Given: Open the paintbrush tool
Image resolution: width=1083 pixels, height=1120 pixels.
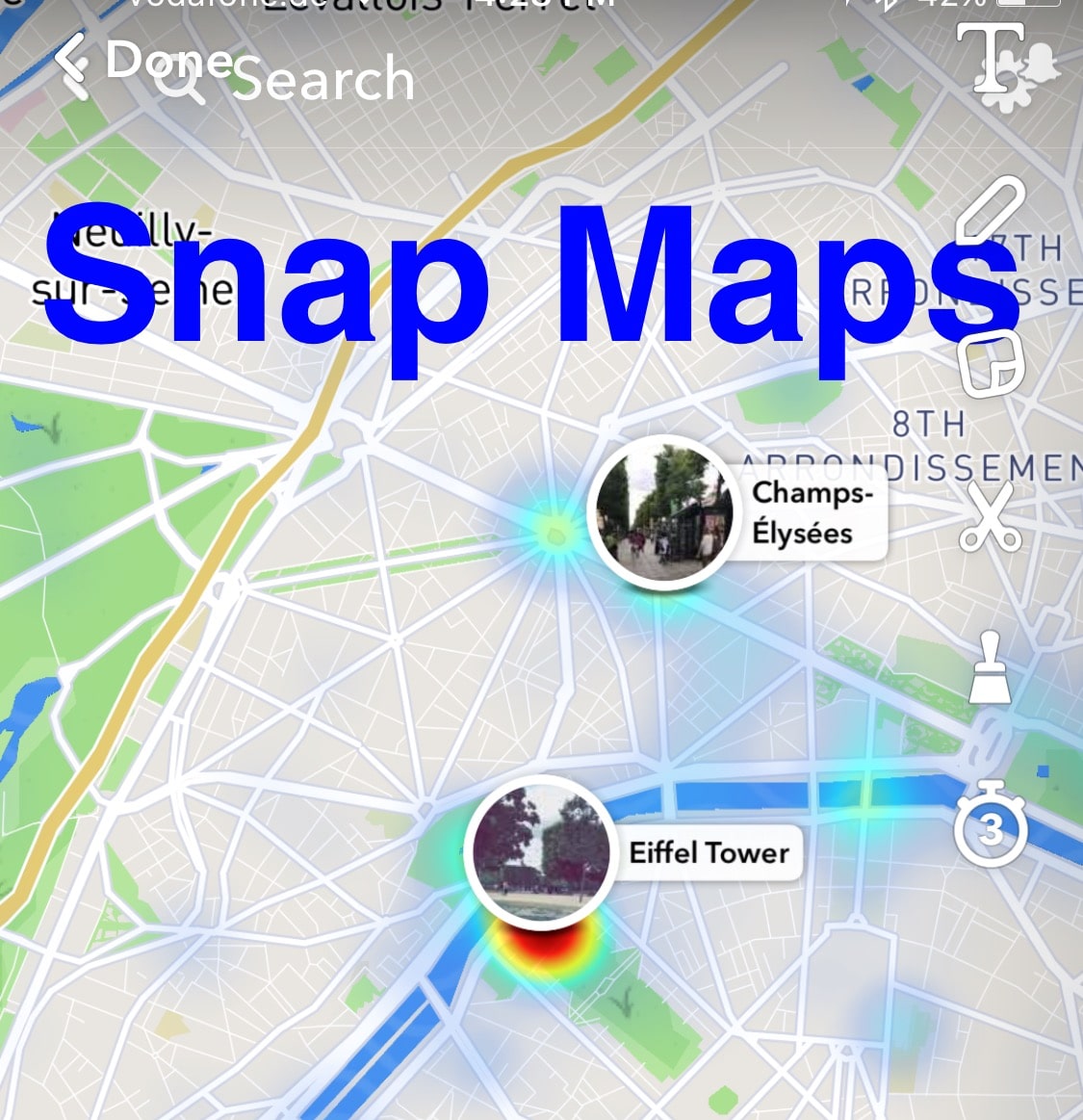Looking at the screenshot, I should [990, 668].
